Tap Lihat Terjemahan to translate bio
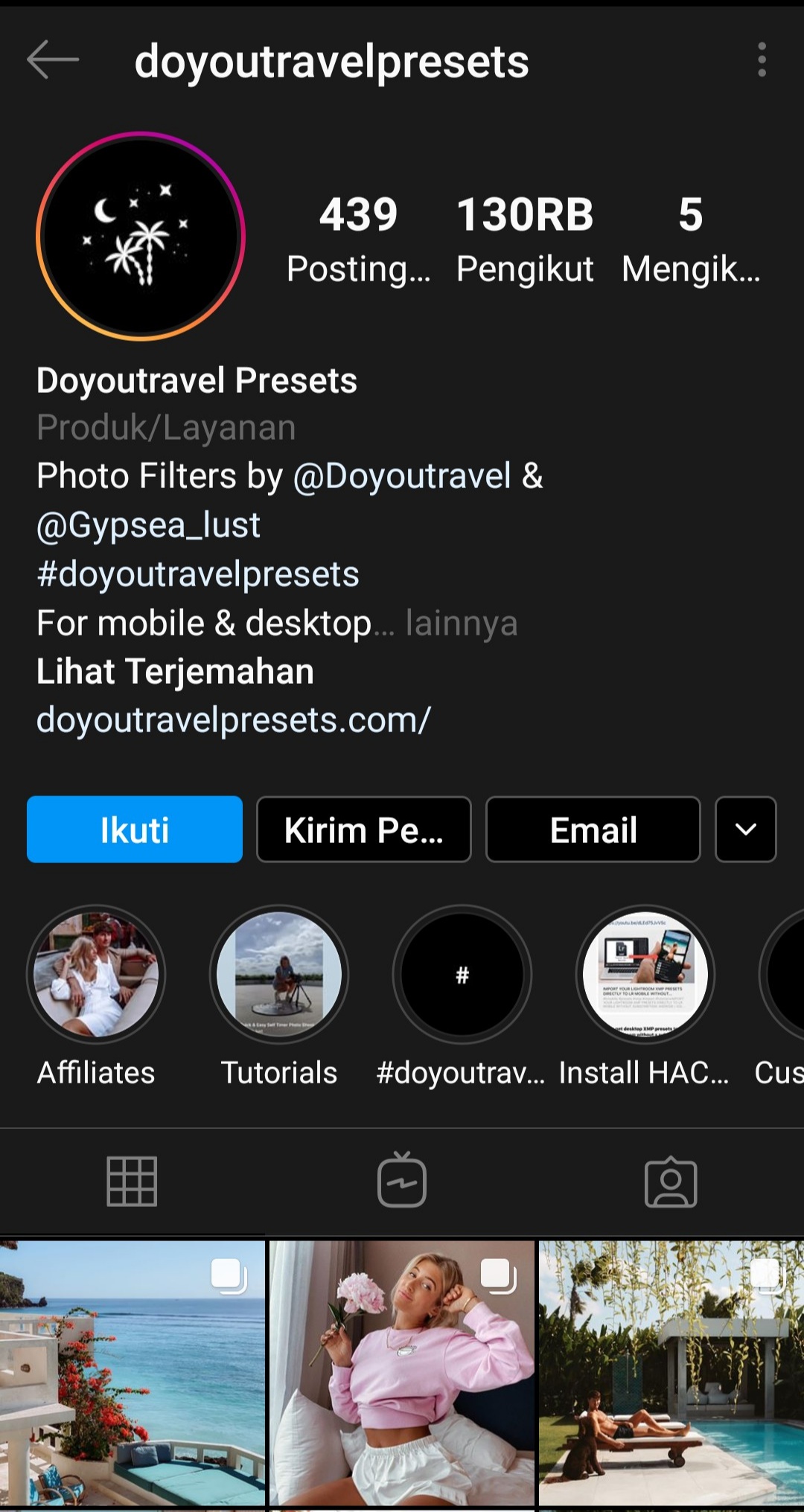The height and width of the screenshot is (1512, 804). pos(176,672)
